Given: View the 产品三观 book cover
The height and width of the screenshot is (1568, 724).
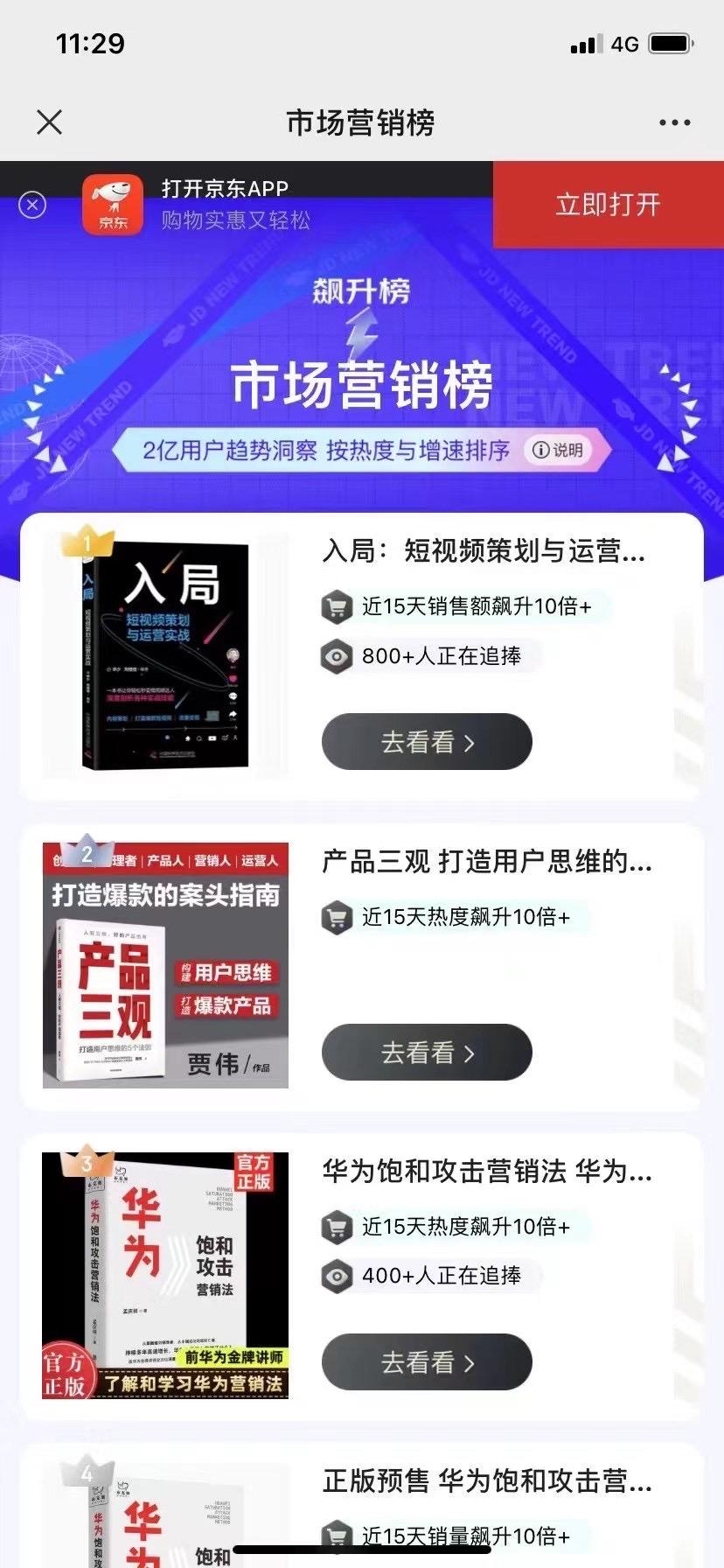Looking at the screenshot, I should (x=165, y=965).
